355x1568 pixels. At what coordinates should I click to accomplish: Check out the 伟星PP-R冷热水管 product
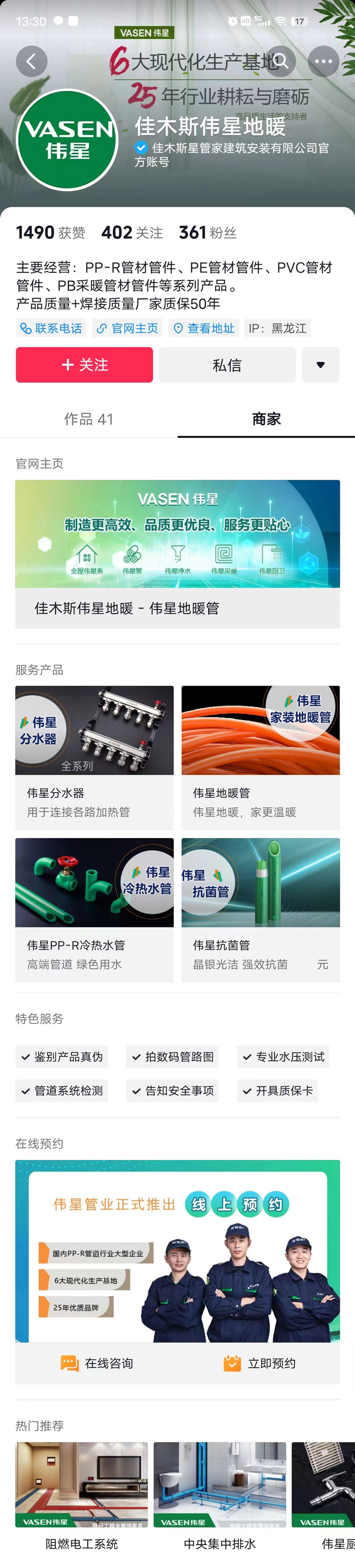pyautogui.click(x=94, y=909)
